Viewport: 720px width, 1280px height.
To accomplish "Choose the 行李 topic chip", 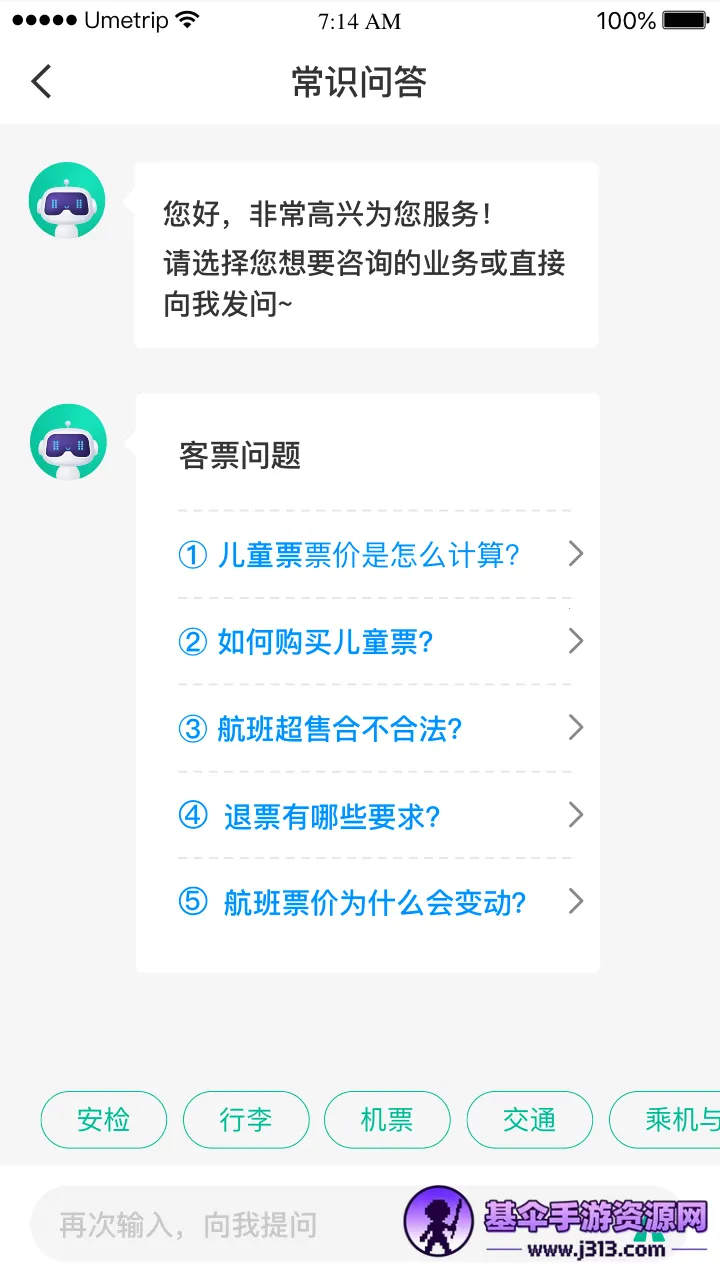I will (246, 1120).
